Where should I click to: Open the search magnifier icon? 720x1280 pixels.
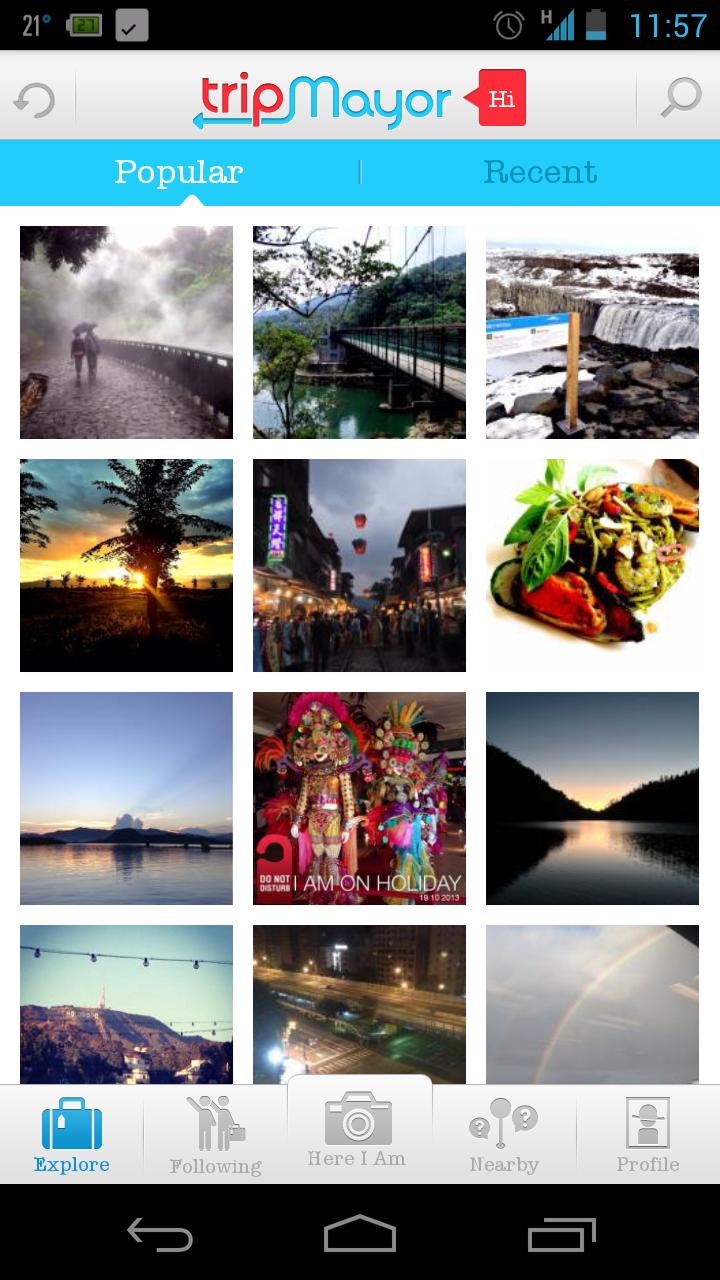point(682,98)
